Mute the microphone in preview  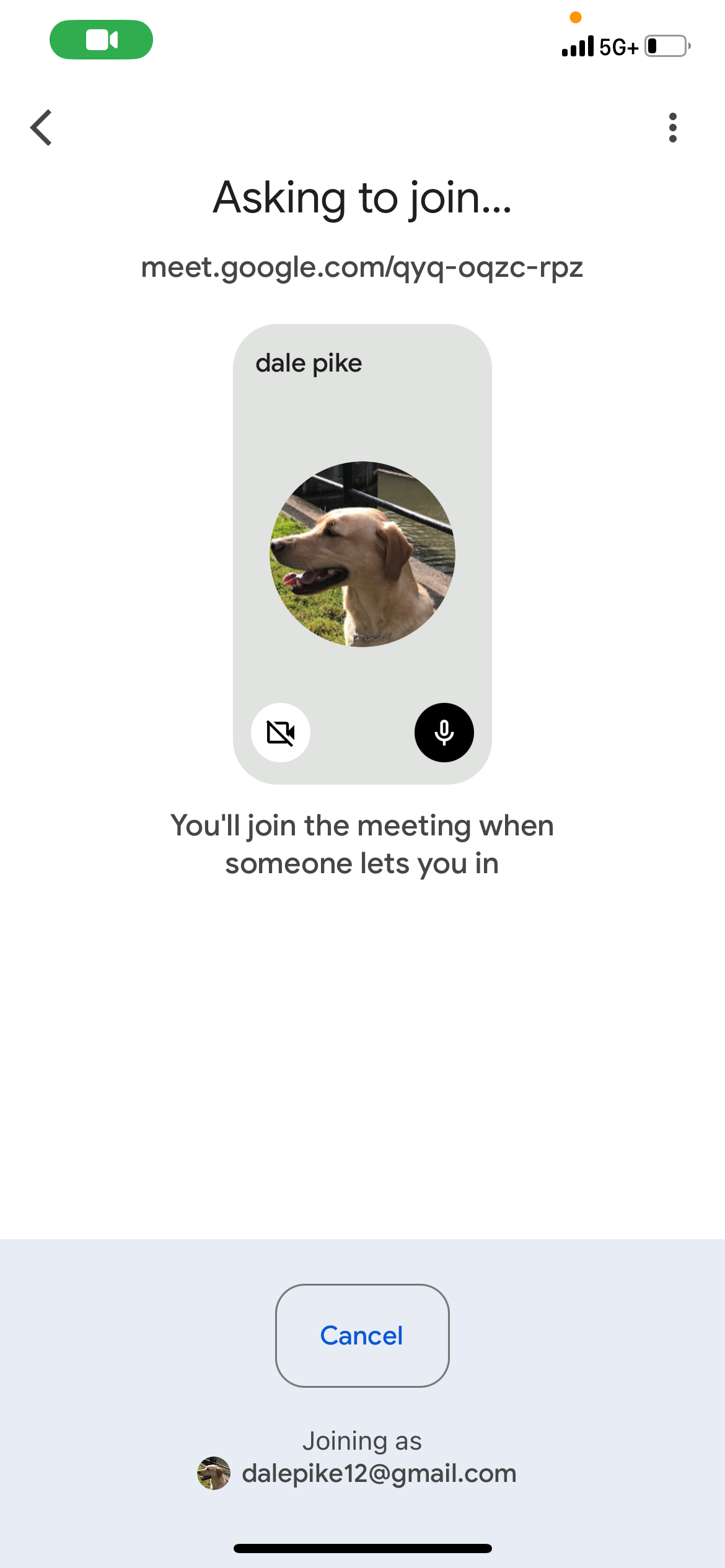[x=444, y=733]
